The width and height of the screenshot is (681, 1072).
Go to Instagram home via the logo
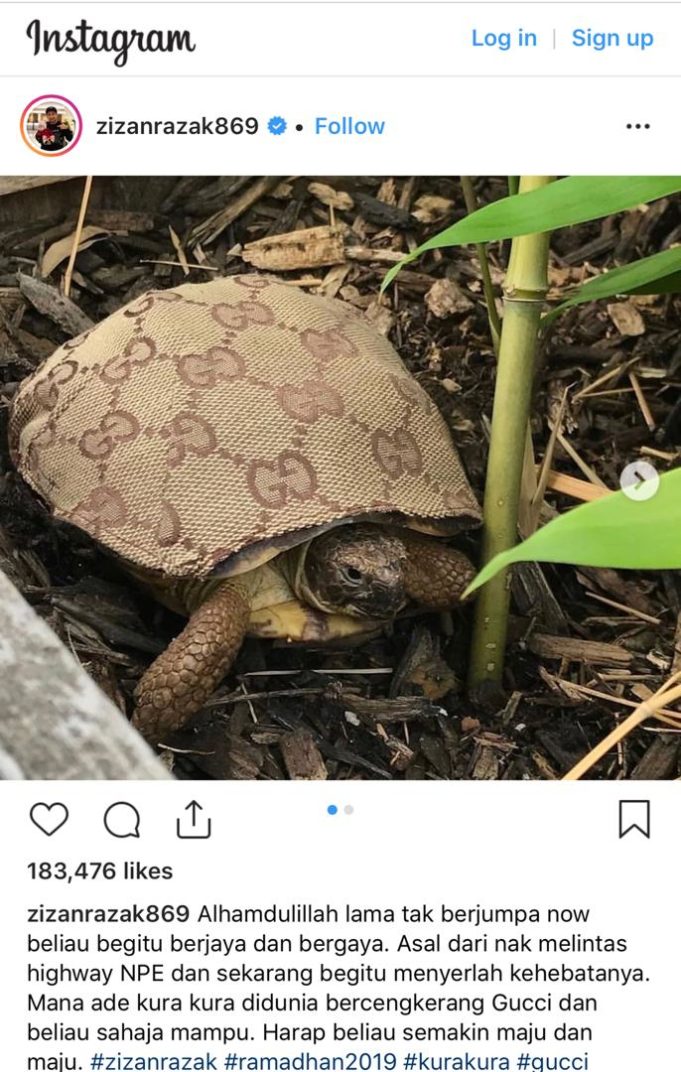[x=110, y=40]
